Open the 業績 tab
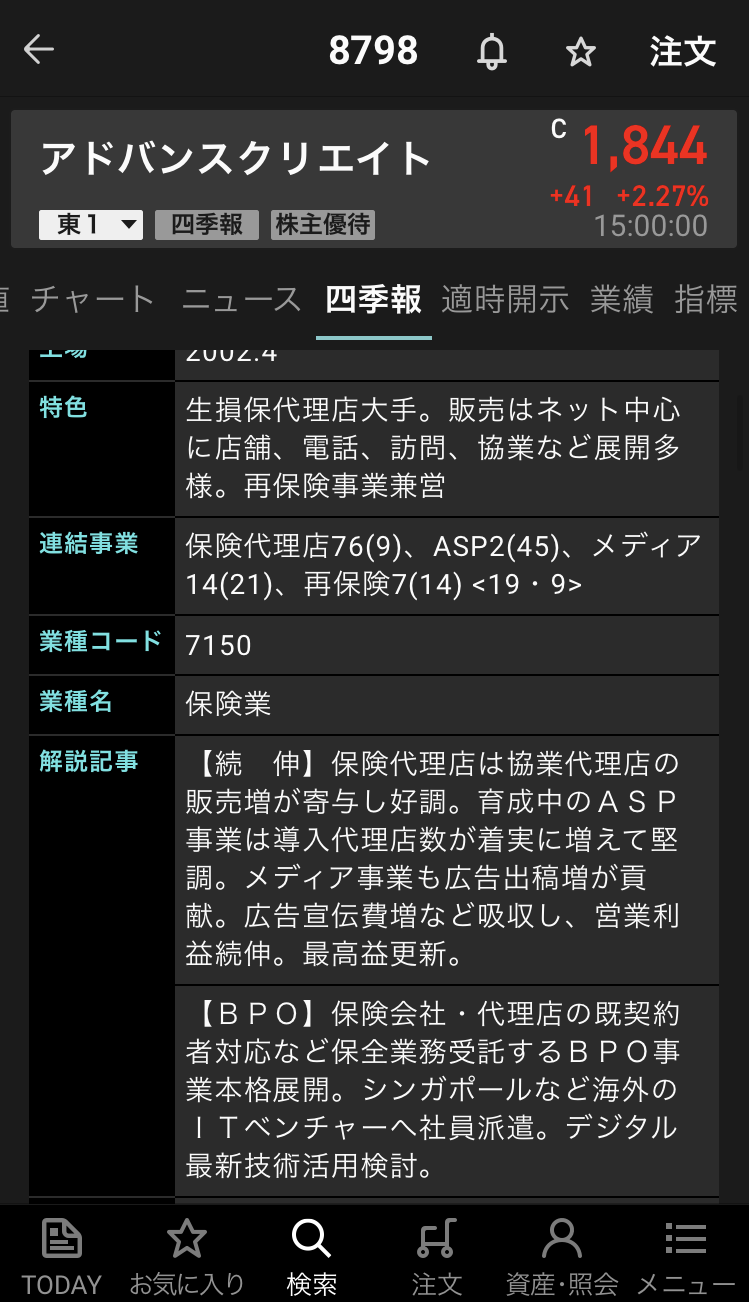The height and width of the screenshot is (1302, 749). point(621,299)
